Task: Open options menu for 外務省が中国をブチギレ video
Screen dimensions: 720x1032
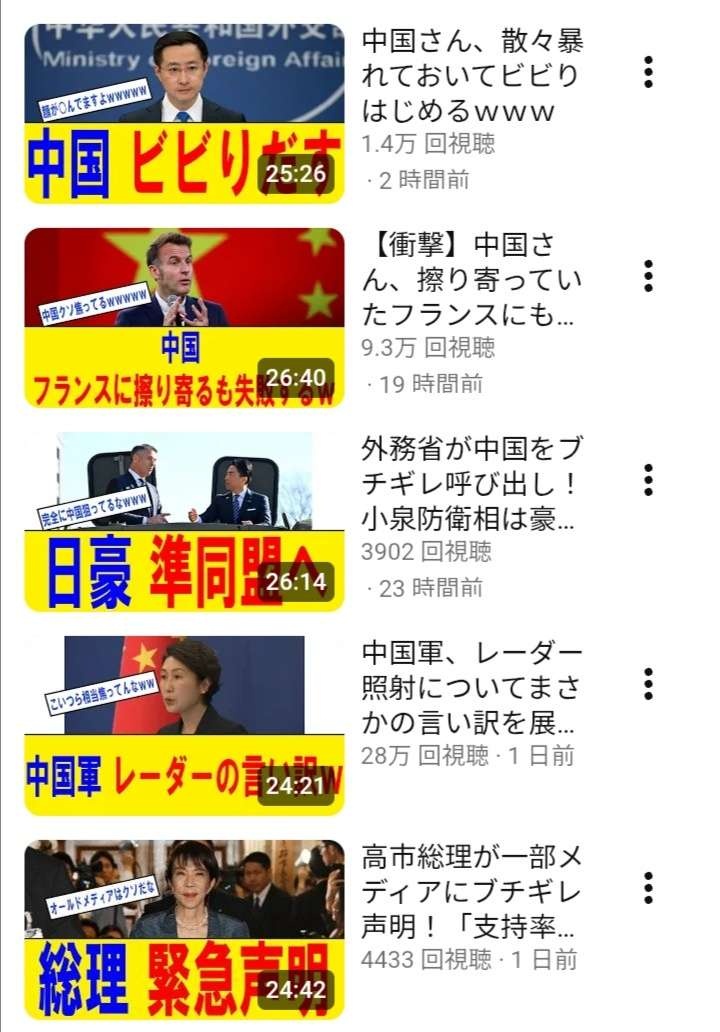Action: click(x=649, y=480)
